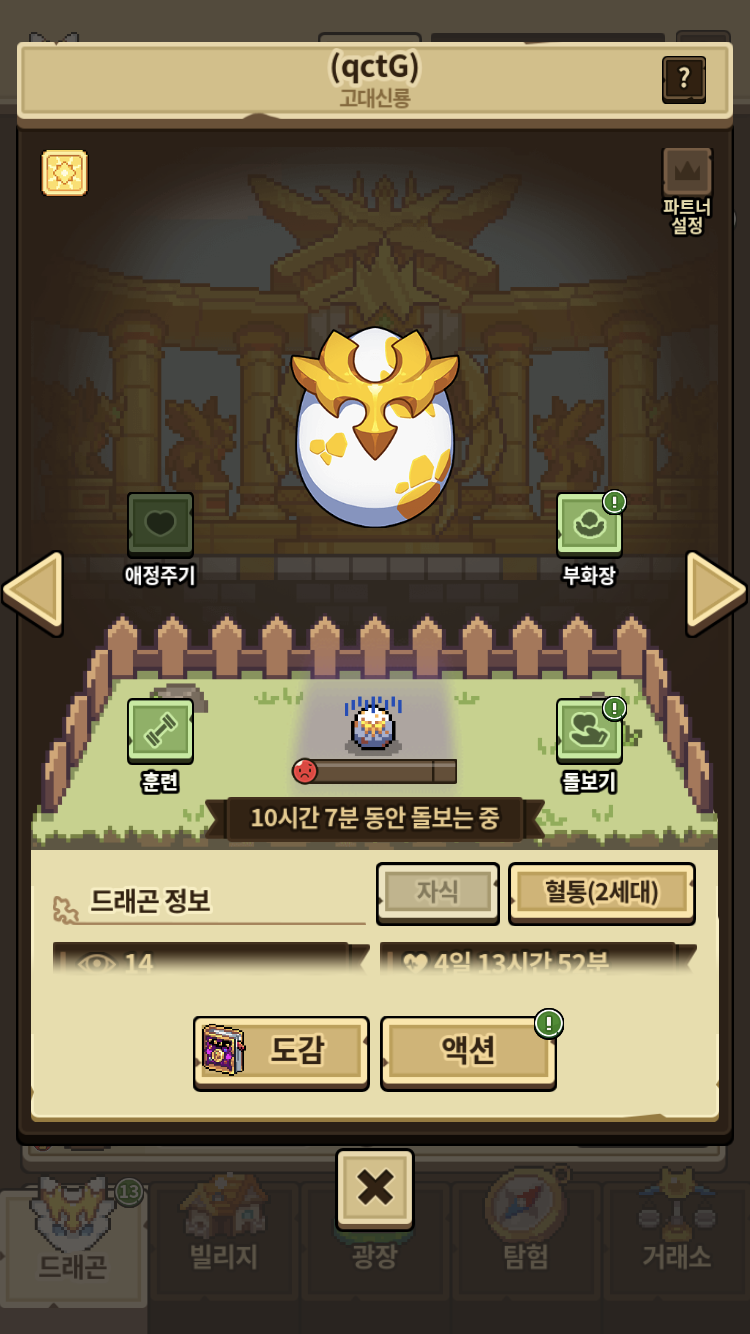Tap the sun element icon
Image resolution: width=750 pixels, height=1334 pixels.
click(x=64, y=173)
